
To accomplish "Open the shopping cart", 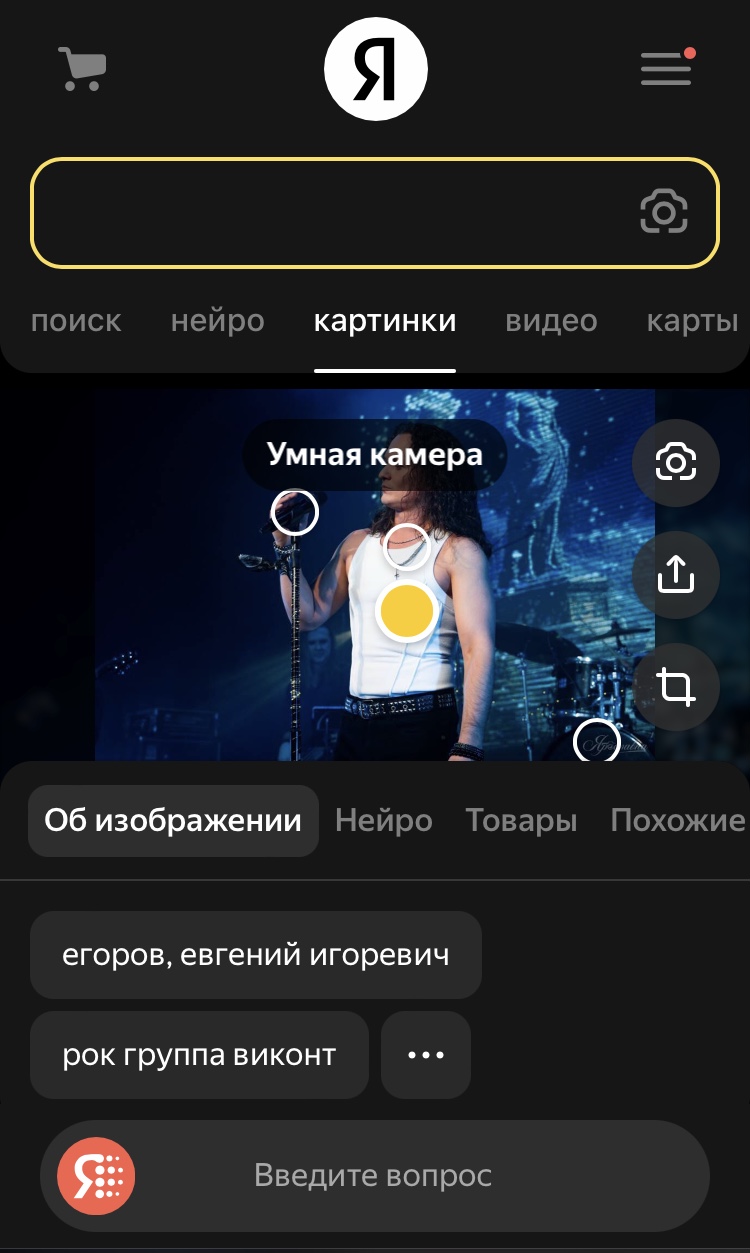I will coord(82,69).
